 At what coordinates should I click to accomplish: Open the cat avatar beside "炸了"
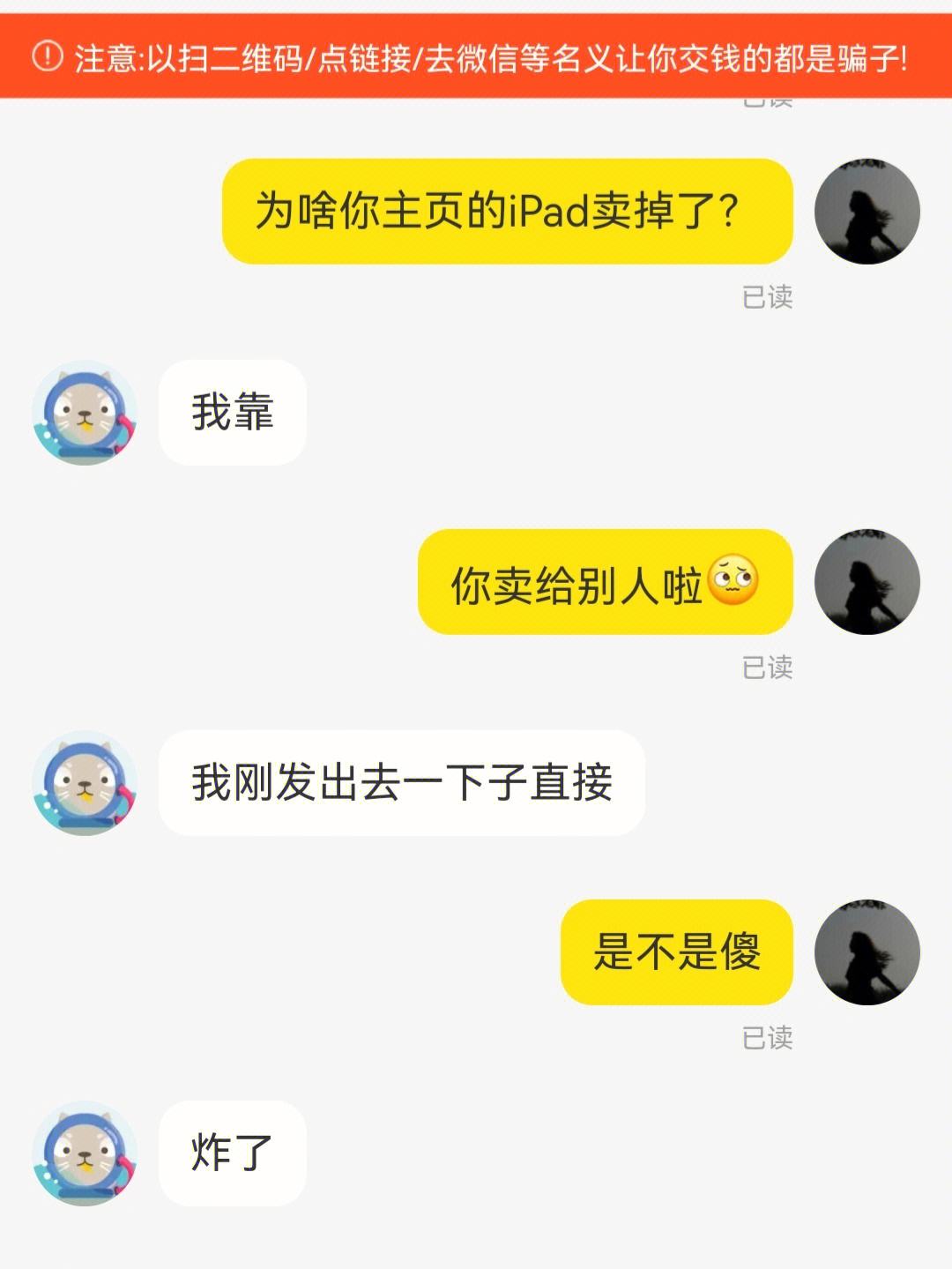[x=85, y=1153]
